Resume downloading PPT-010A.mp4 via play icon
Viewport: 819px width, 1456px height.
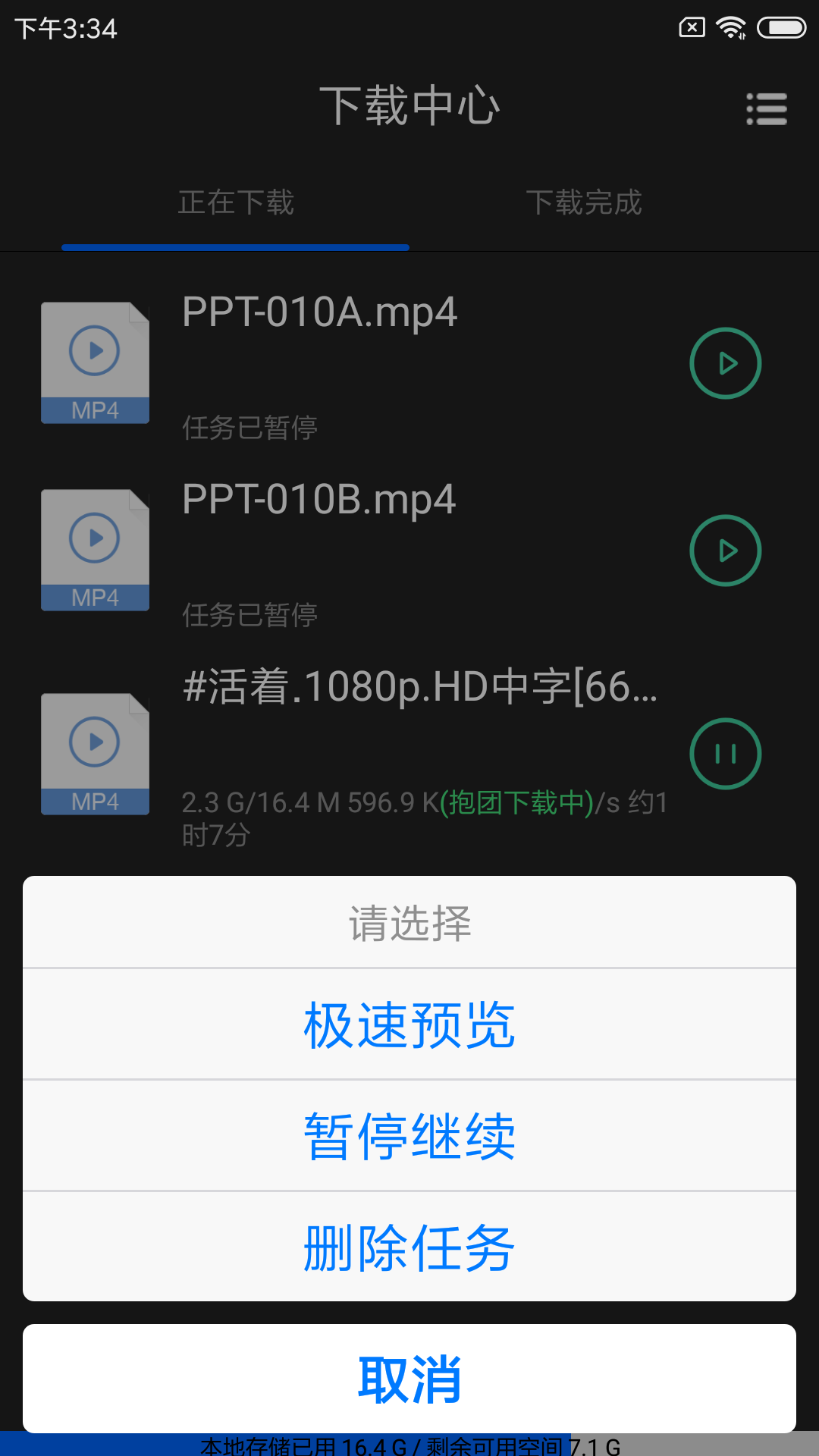click(x=726, y=362)
